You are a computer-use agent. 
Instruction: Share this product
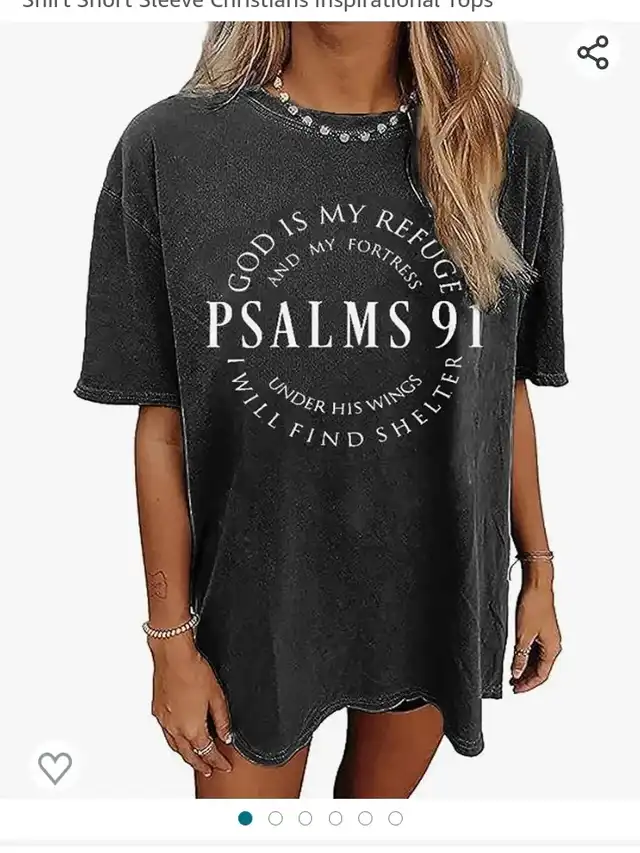coord(592,53)
